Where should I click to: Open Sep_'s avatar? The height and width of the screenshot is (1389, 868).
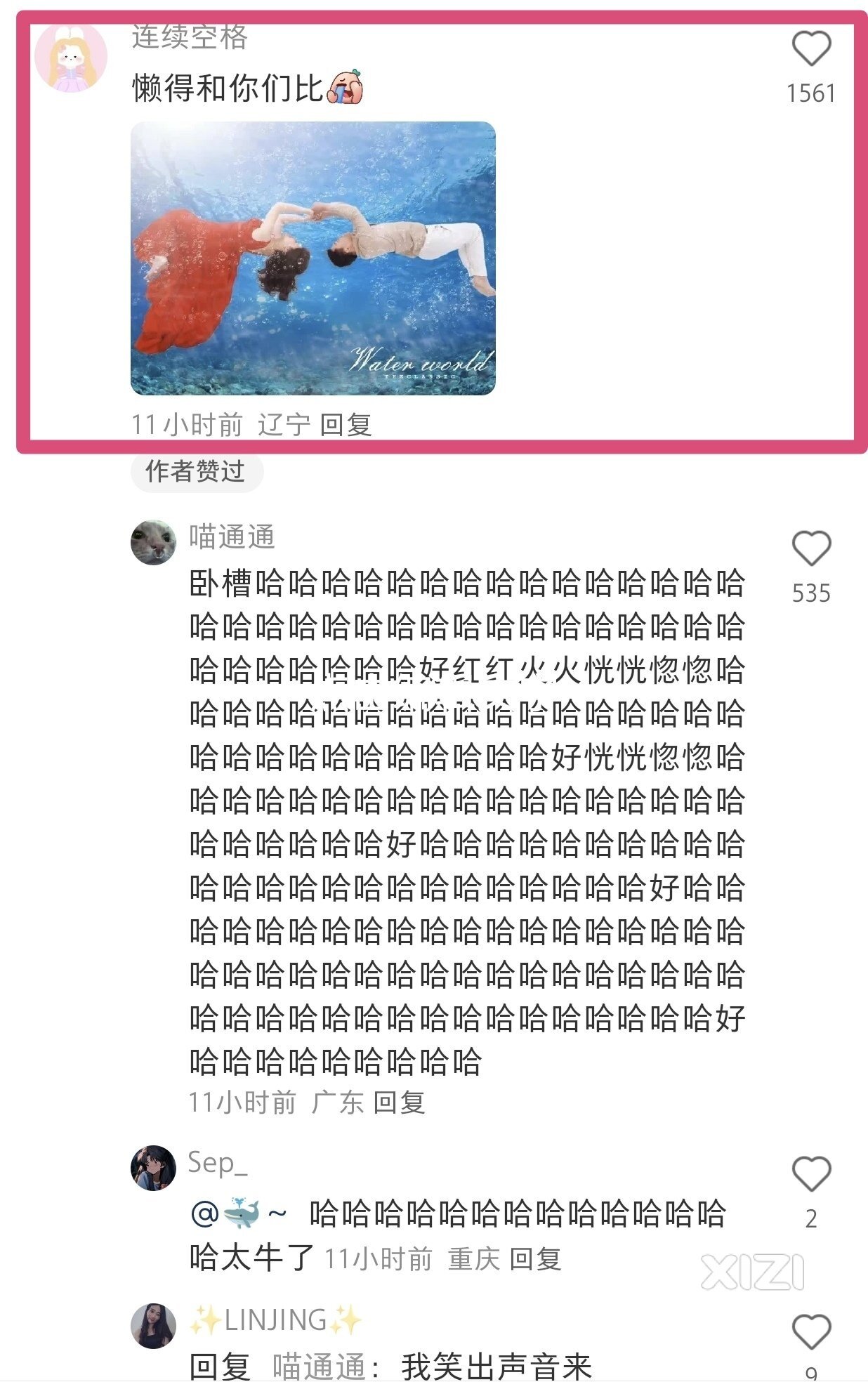[x=153, y=1169]
